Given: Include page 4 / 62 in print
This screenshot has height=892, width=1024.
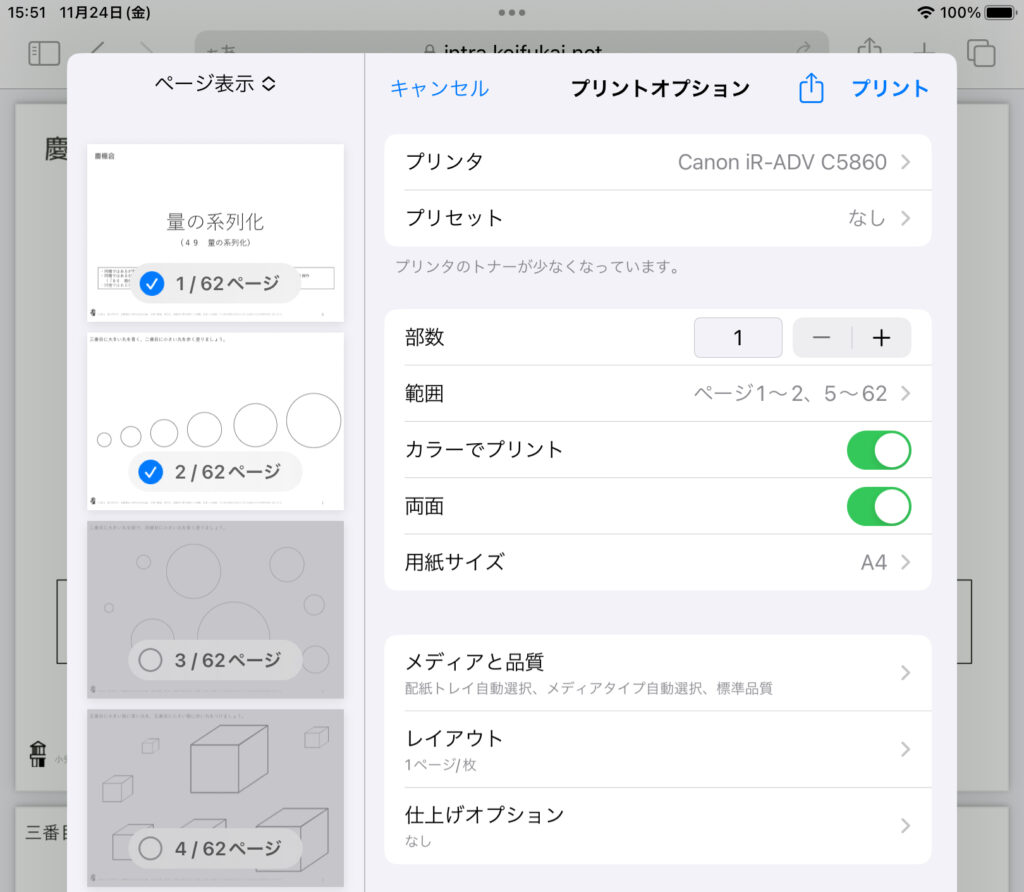Looking at the screenshot, I should point(151,849).
